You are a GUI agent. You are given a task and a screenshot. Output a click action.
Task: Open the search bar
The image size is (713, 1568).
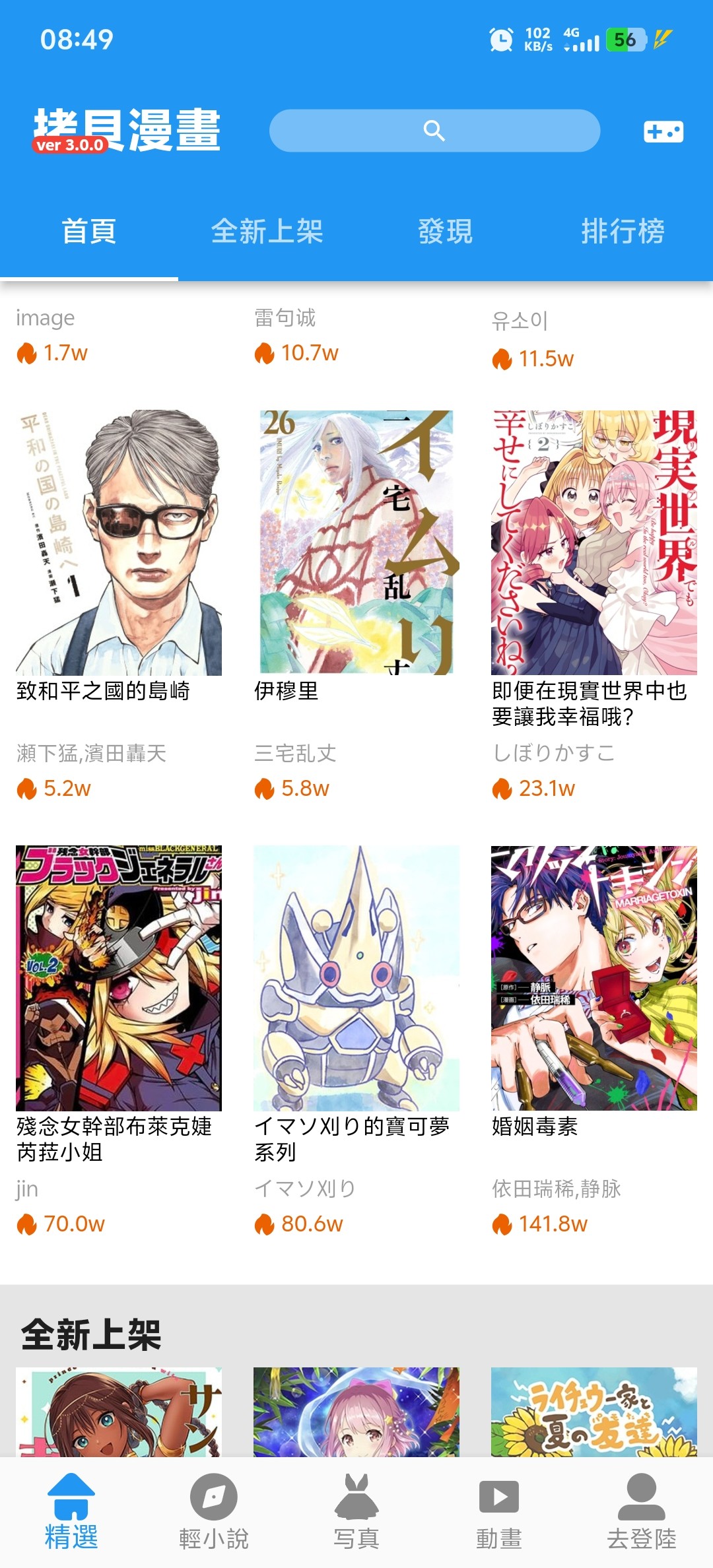coord(434,131)
